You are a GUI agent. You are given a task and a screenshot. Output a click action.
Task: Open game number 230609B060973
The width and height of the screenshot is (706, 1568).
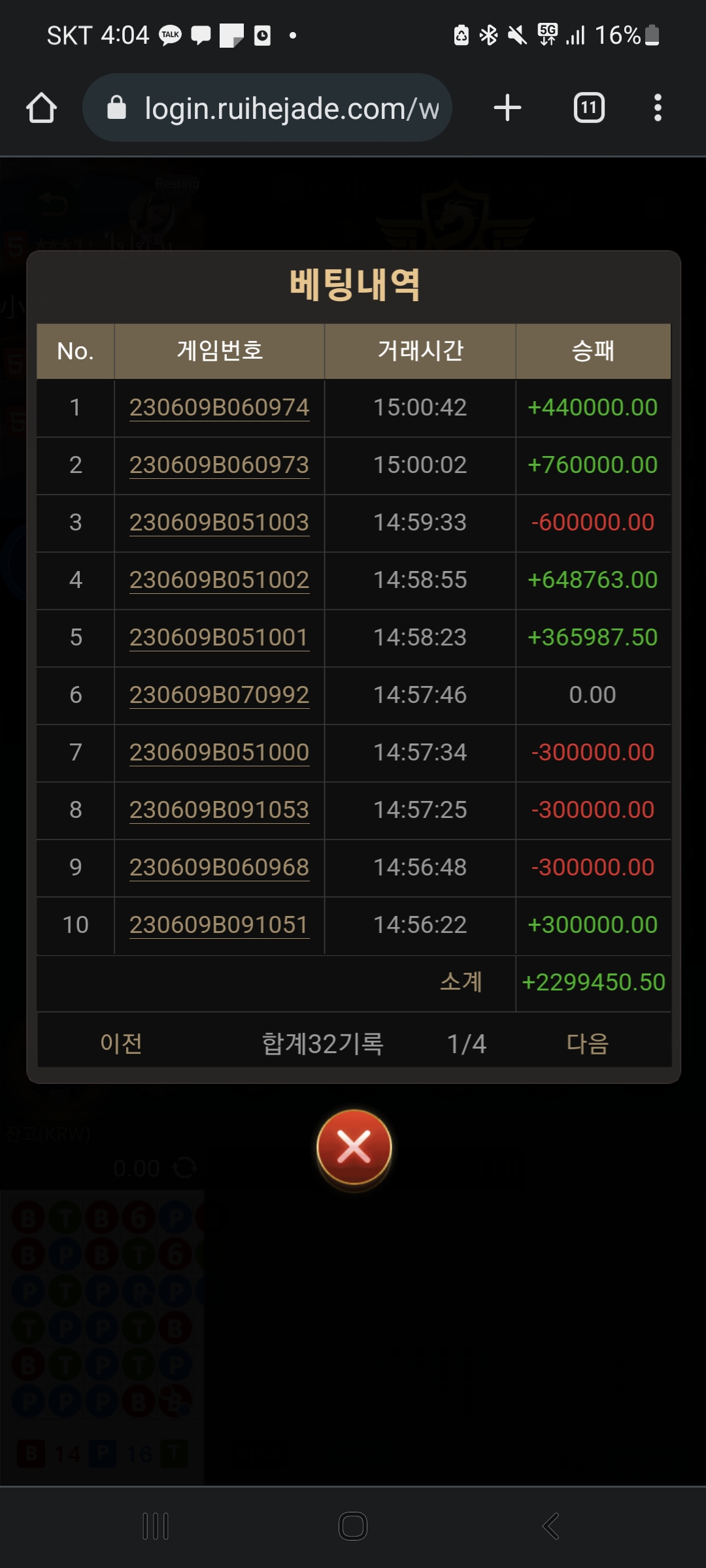pos(219,465)
